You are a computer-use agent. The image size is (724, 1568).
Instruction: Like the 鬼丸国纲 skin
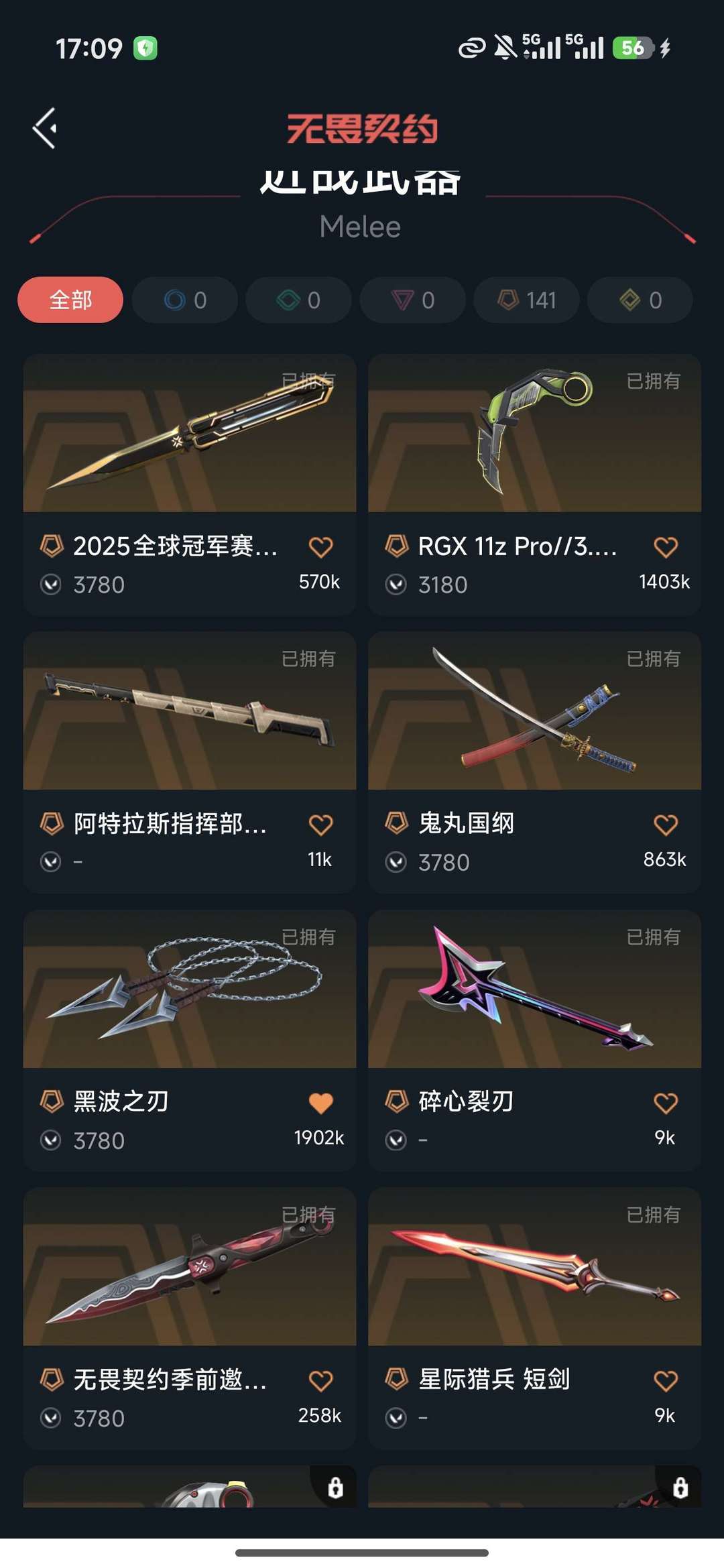(x=666, y=825)
